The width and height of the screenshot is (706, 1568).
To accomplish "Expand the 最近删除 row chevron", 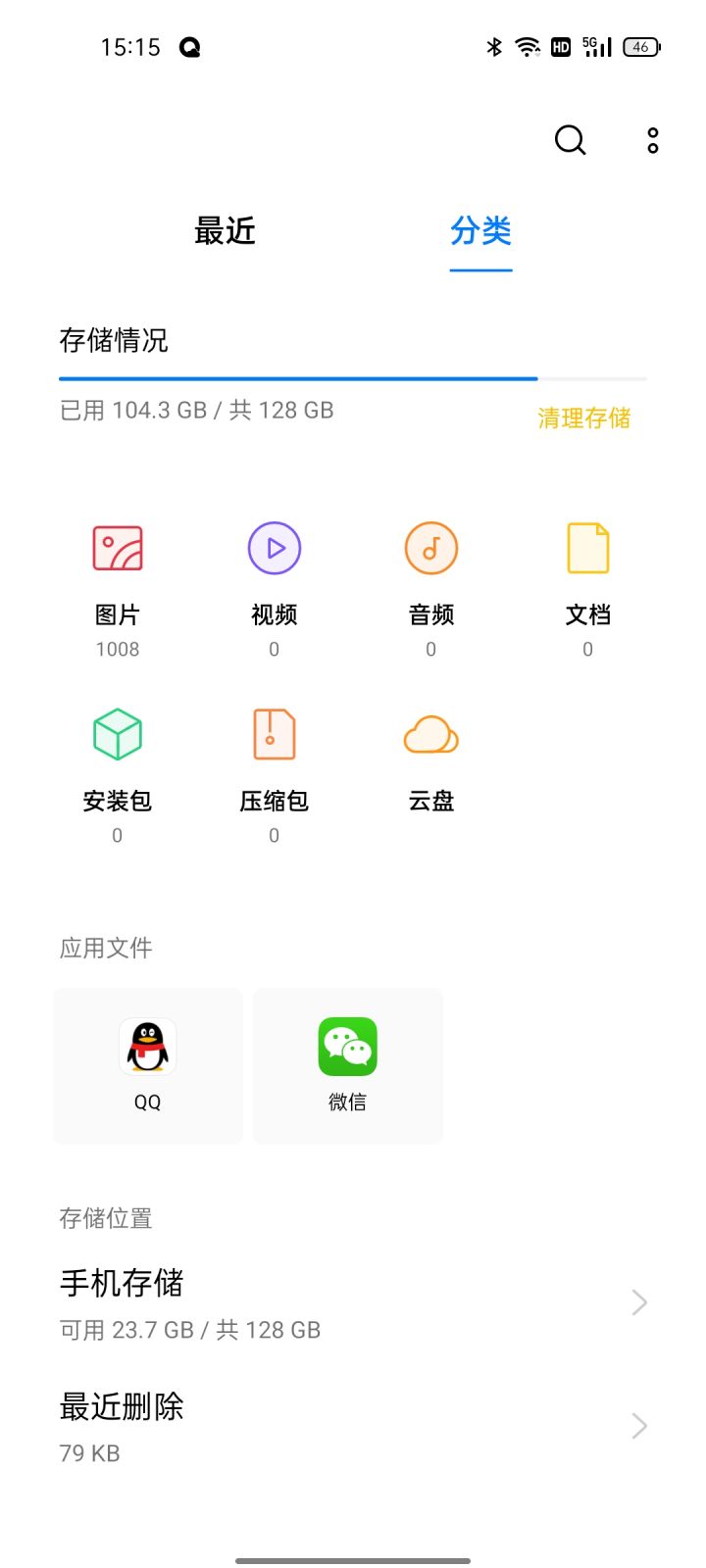I will click(639, 1426).
